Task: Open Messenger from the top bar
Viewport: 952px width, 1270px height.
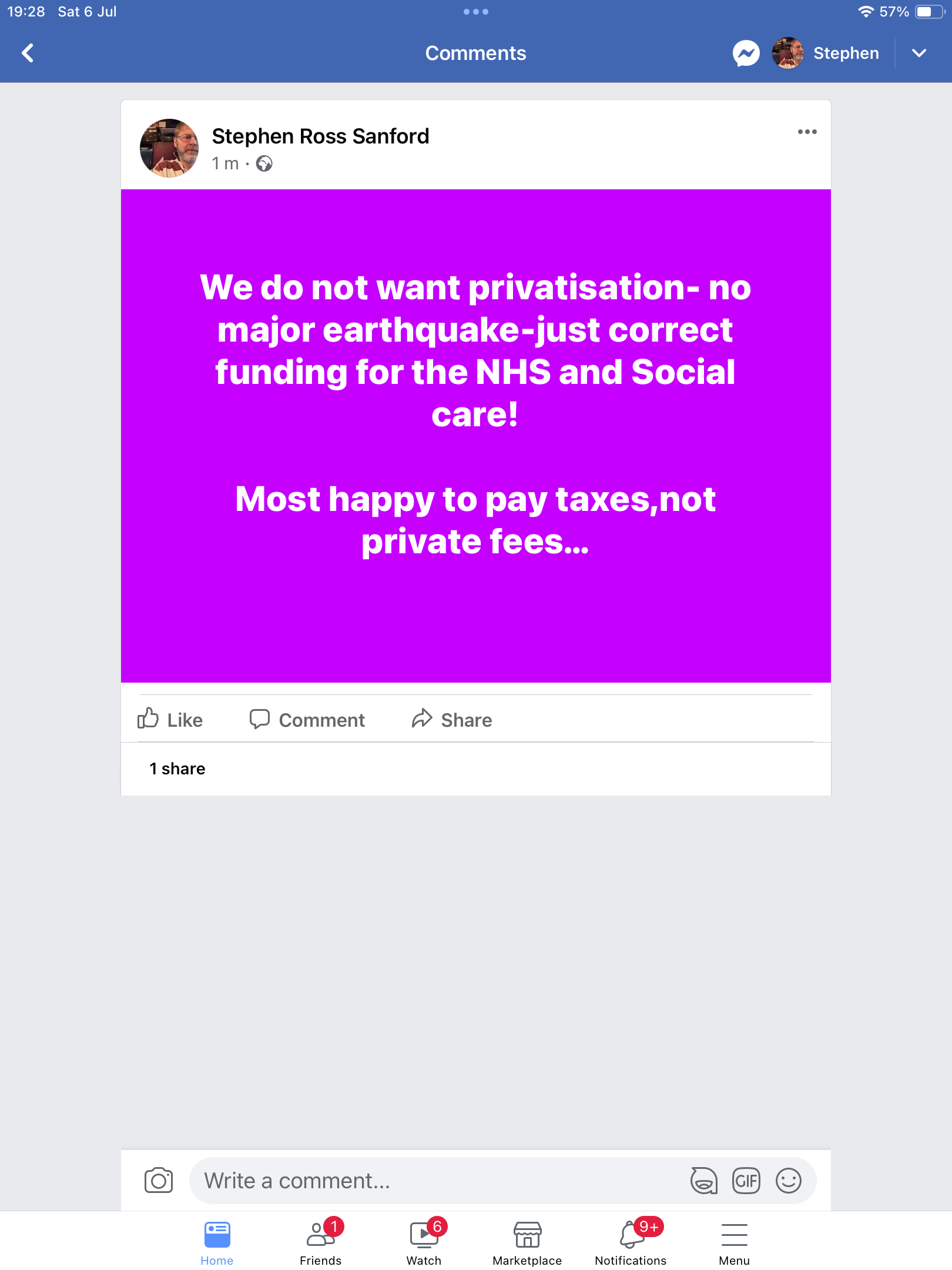Action: pyautogui.click(x=746, y=53)
